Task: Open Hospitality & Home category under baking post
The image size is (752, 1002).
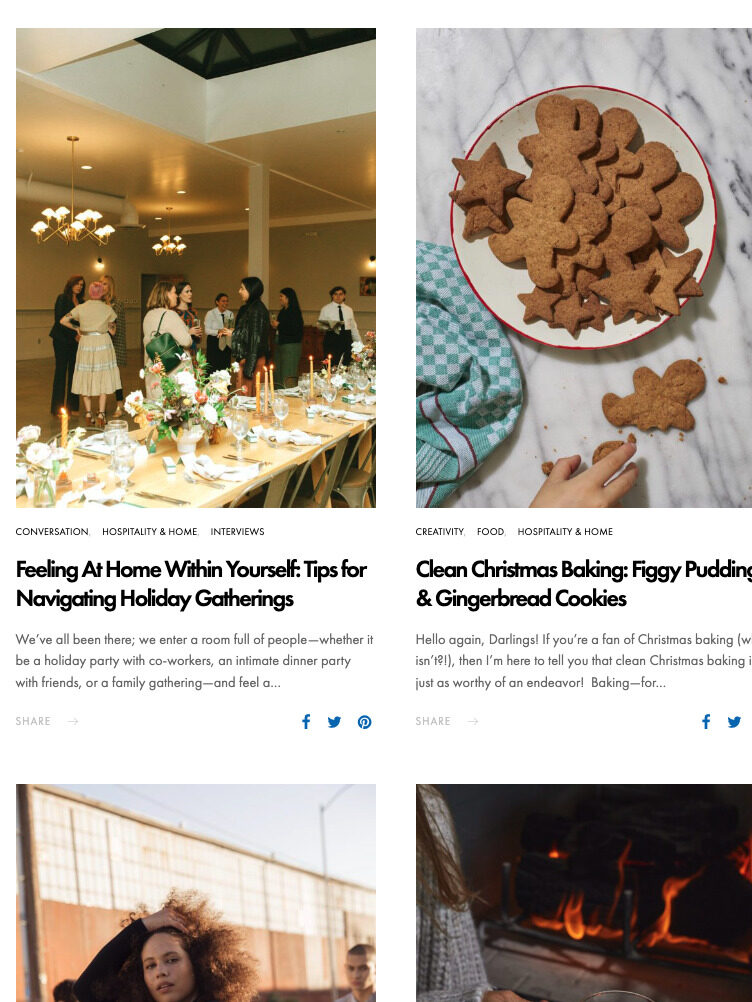Action: 565,532
